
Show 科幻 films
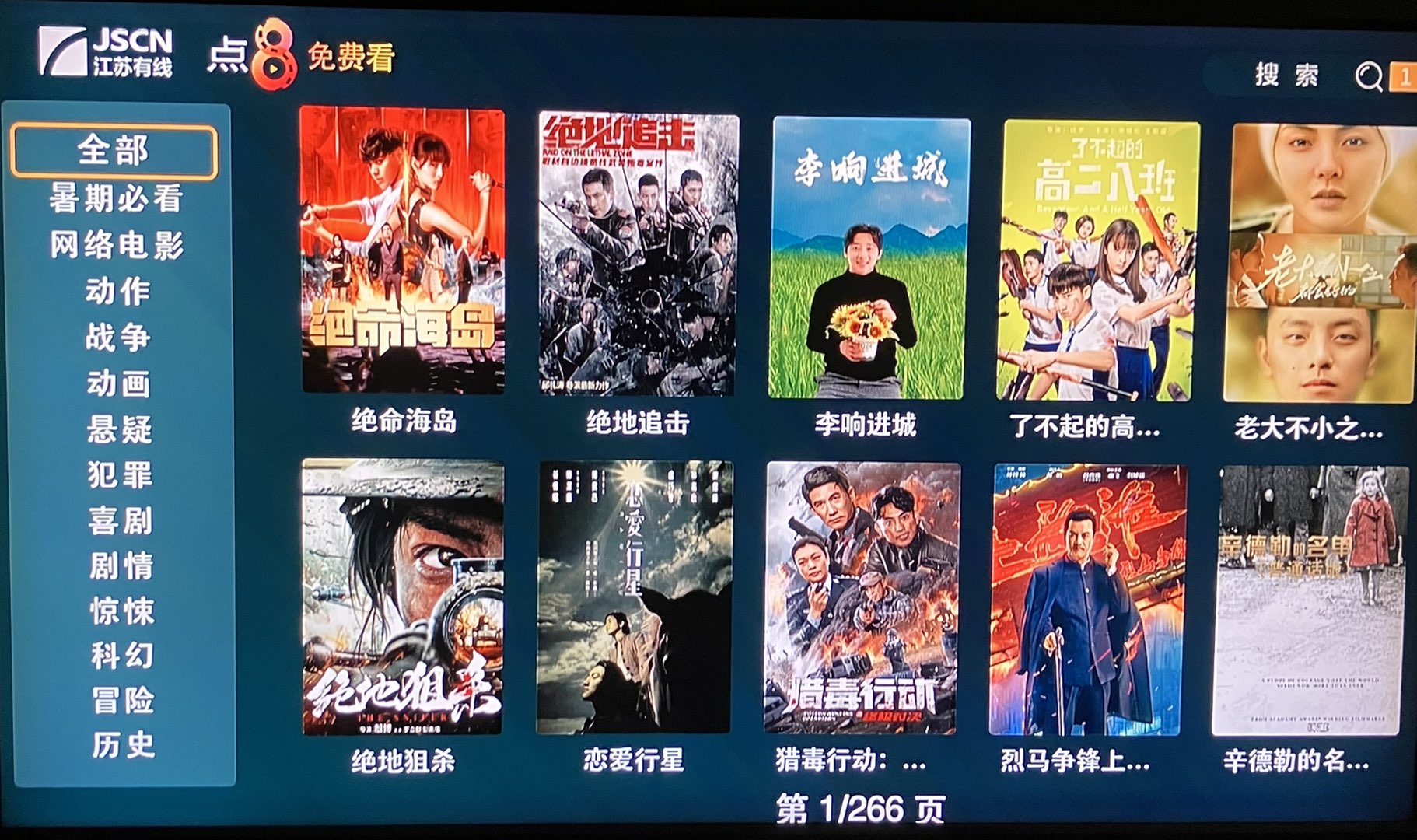click(122, 656)
